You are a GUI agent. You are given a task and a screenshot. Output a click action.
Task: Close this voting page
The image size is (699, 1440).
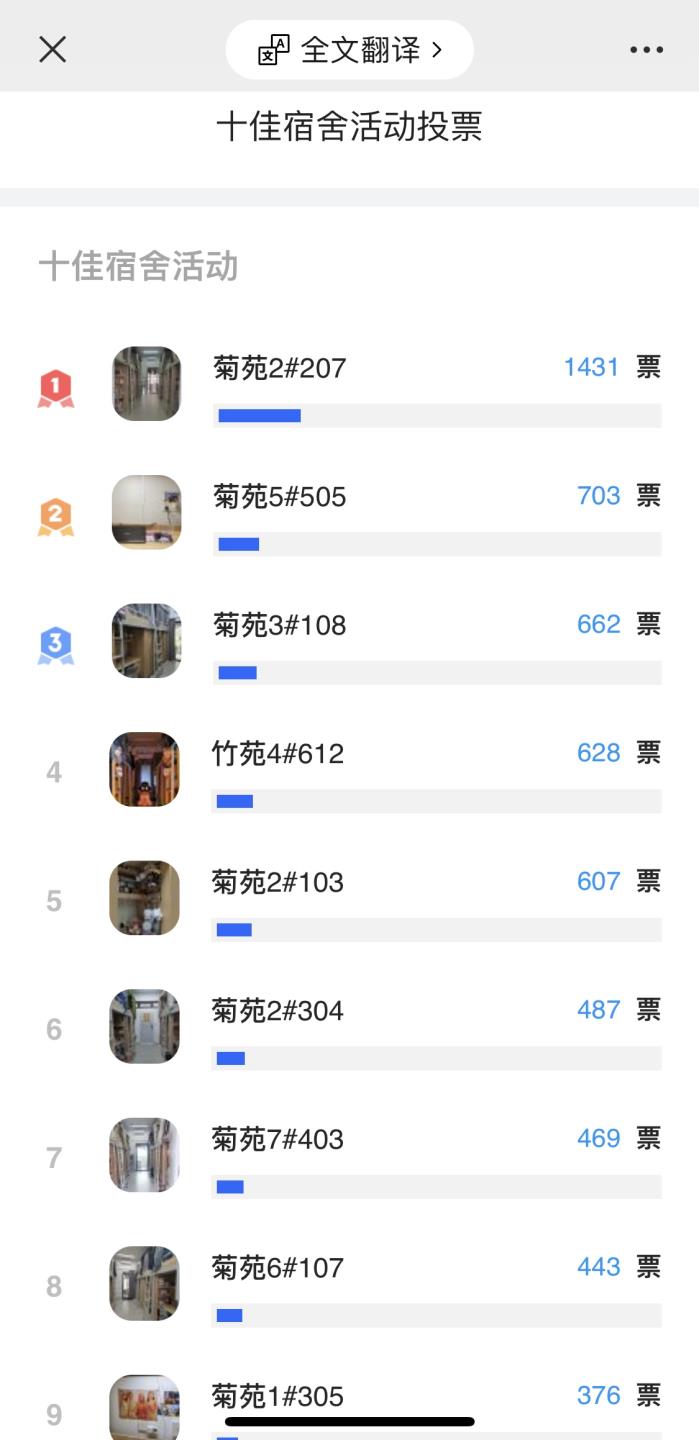tap(52, 49)
